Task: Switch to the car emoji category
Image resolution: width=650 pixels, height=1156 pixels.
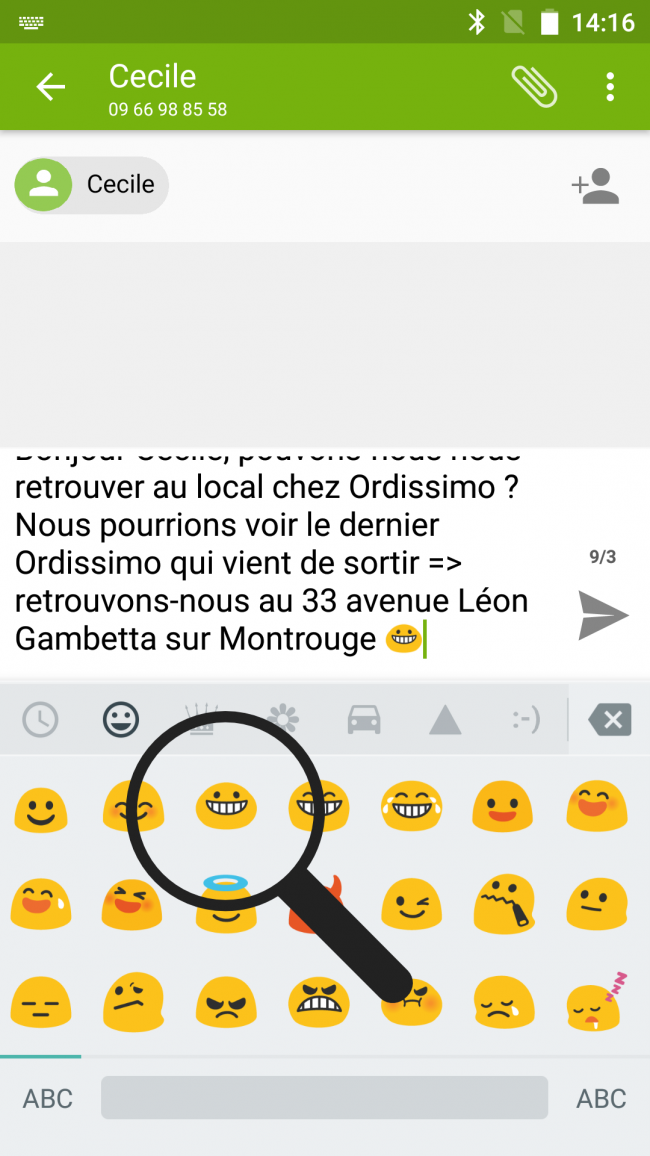Action: click(x=363, y=719)
